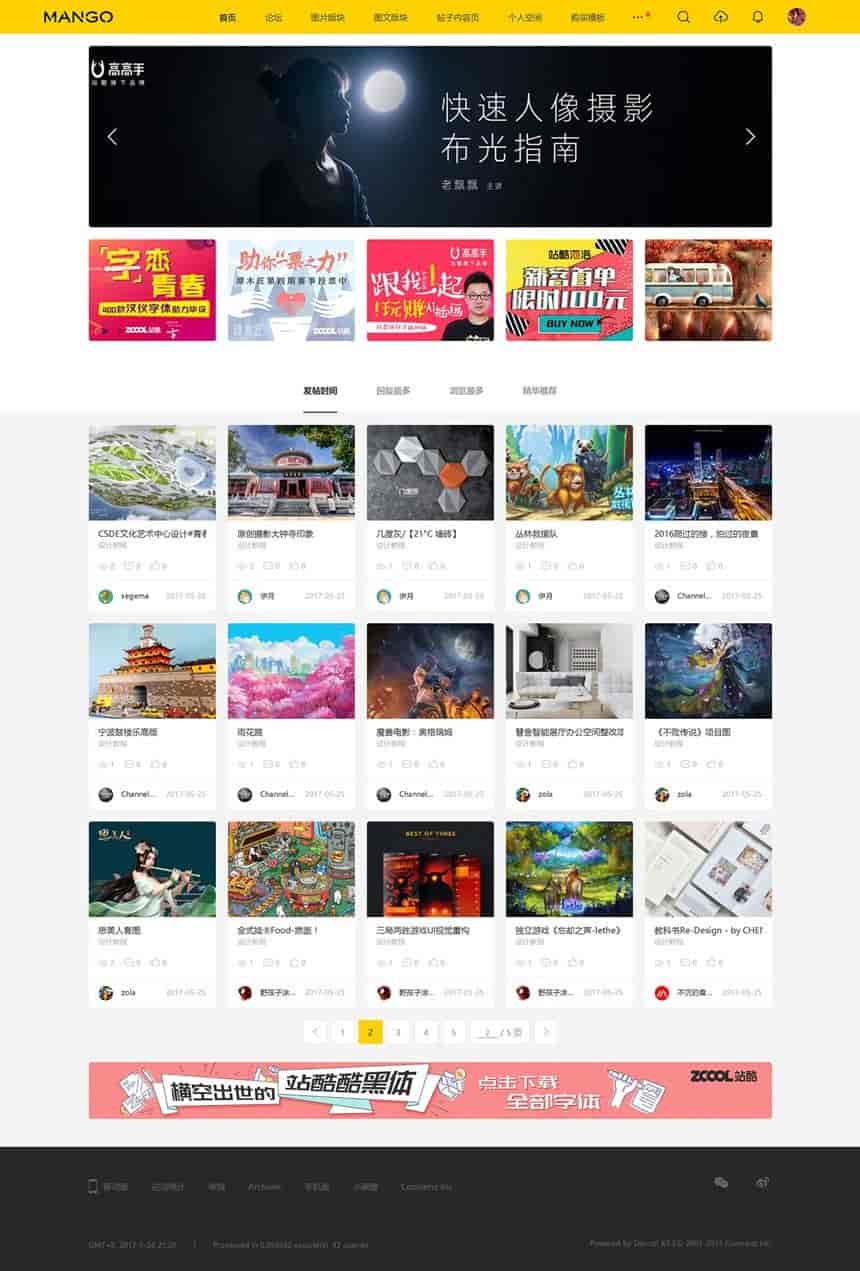
Task: Open the 个人空间 nav item
Action: pyautogui.click(x=524, y=18)
